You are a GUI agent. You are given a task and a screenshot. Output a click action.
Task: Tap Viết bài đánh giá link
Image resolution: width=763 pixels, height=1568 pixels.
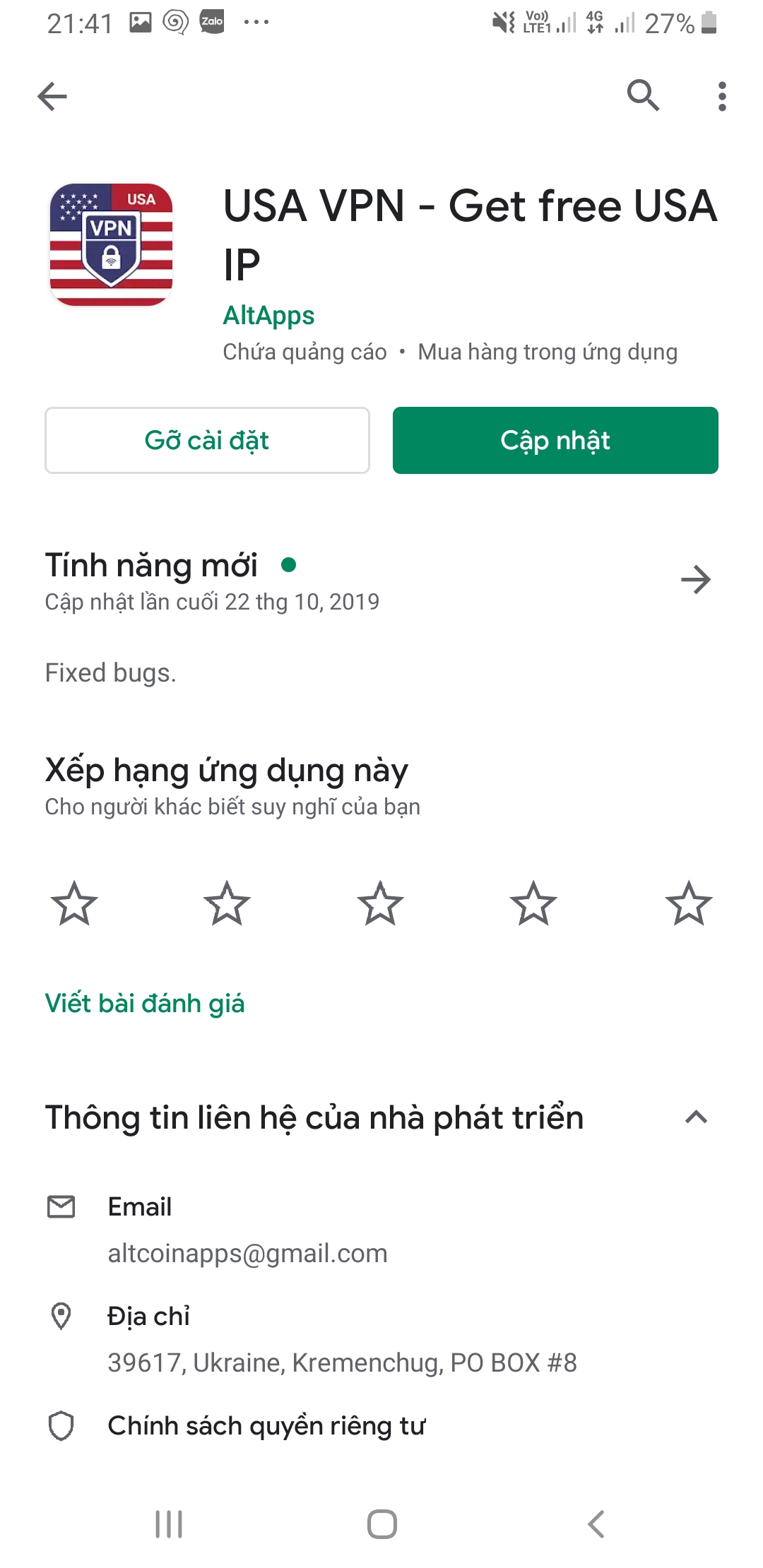click(145, 1003)
